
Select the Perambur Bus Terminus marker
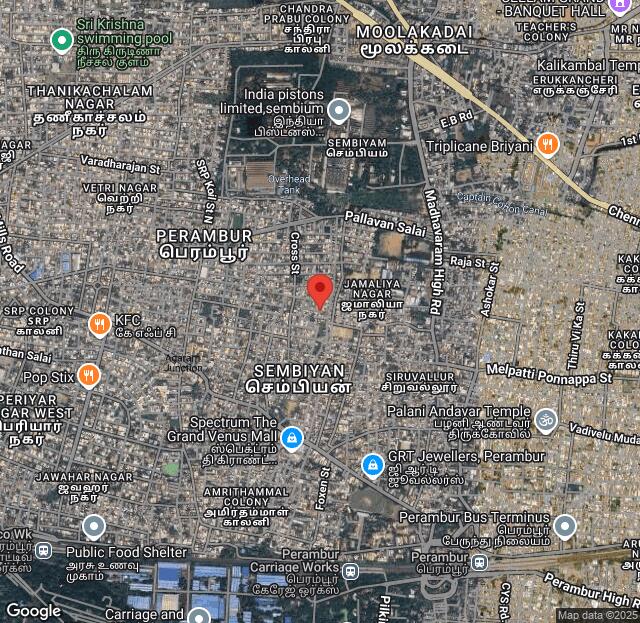[x=565, y=526]
